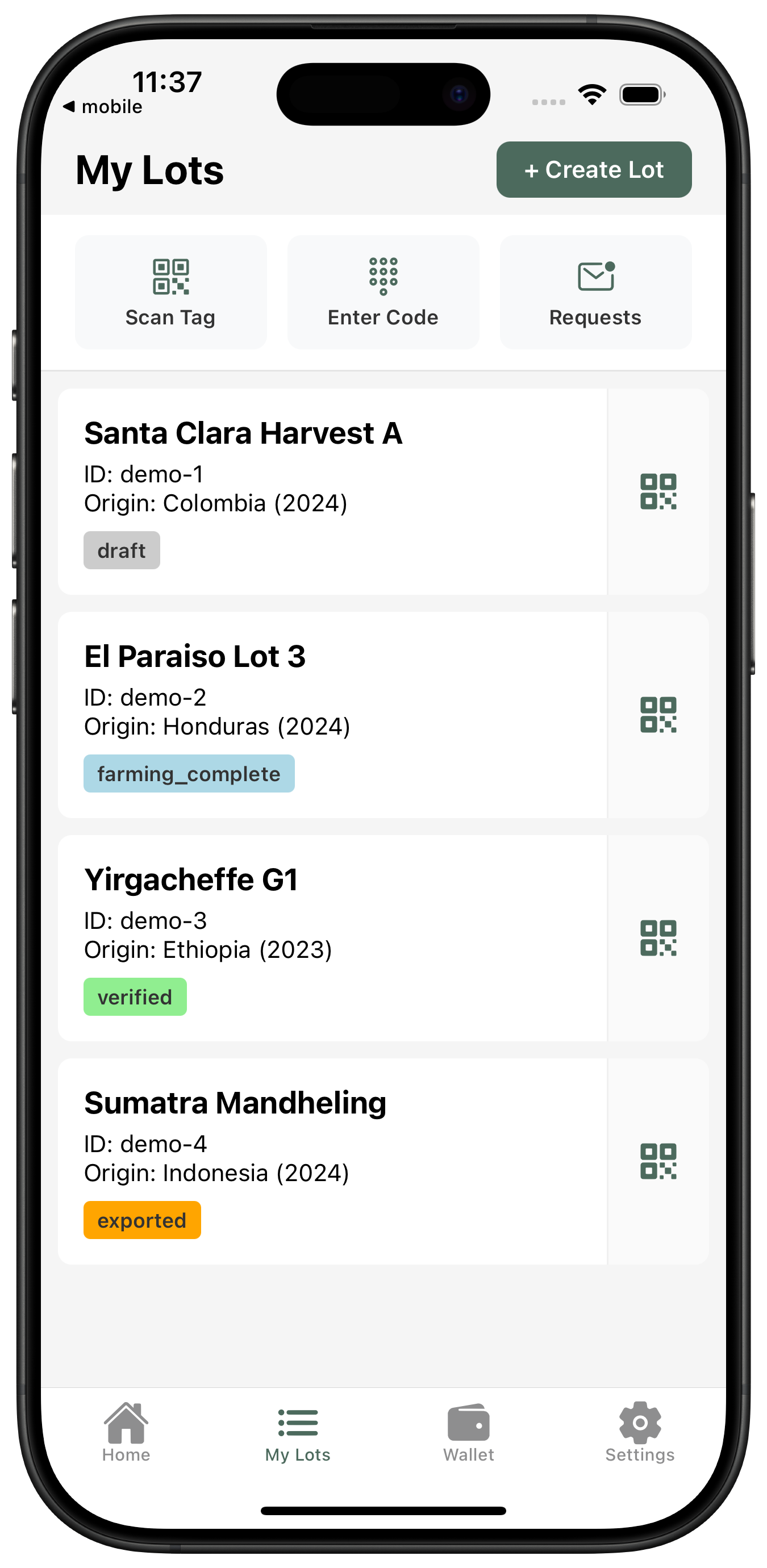
Task: Display QR code for Sumatra Mandheling
Action: (658, 1161)
